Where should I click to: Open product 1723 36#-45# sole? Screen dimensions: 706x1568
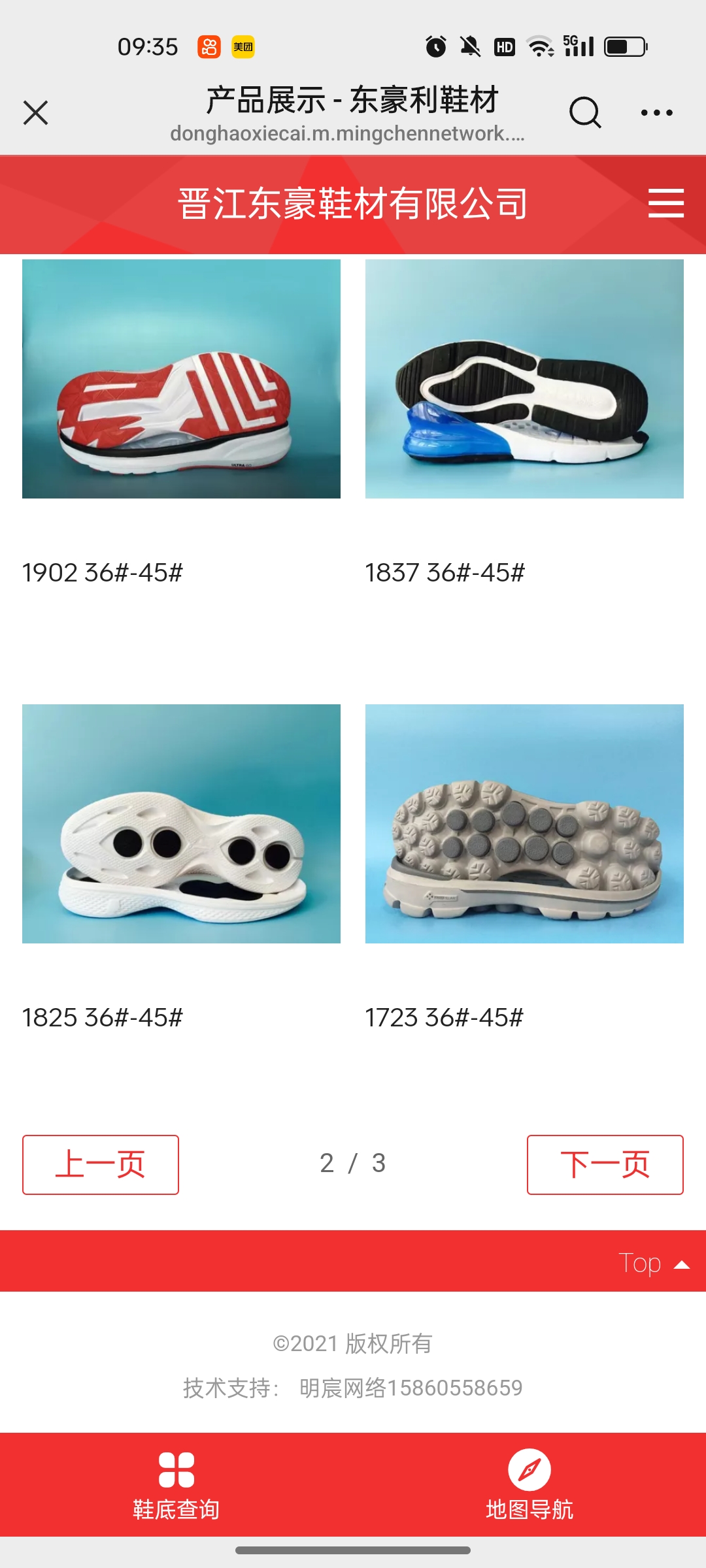(x=524, y=823)
